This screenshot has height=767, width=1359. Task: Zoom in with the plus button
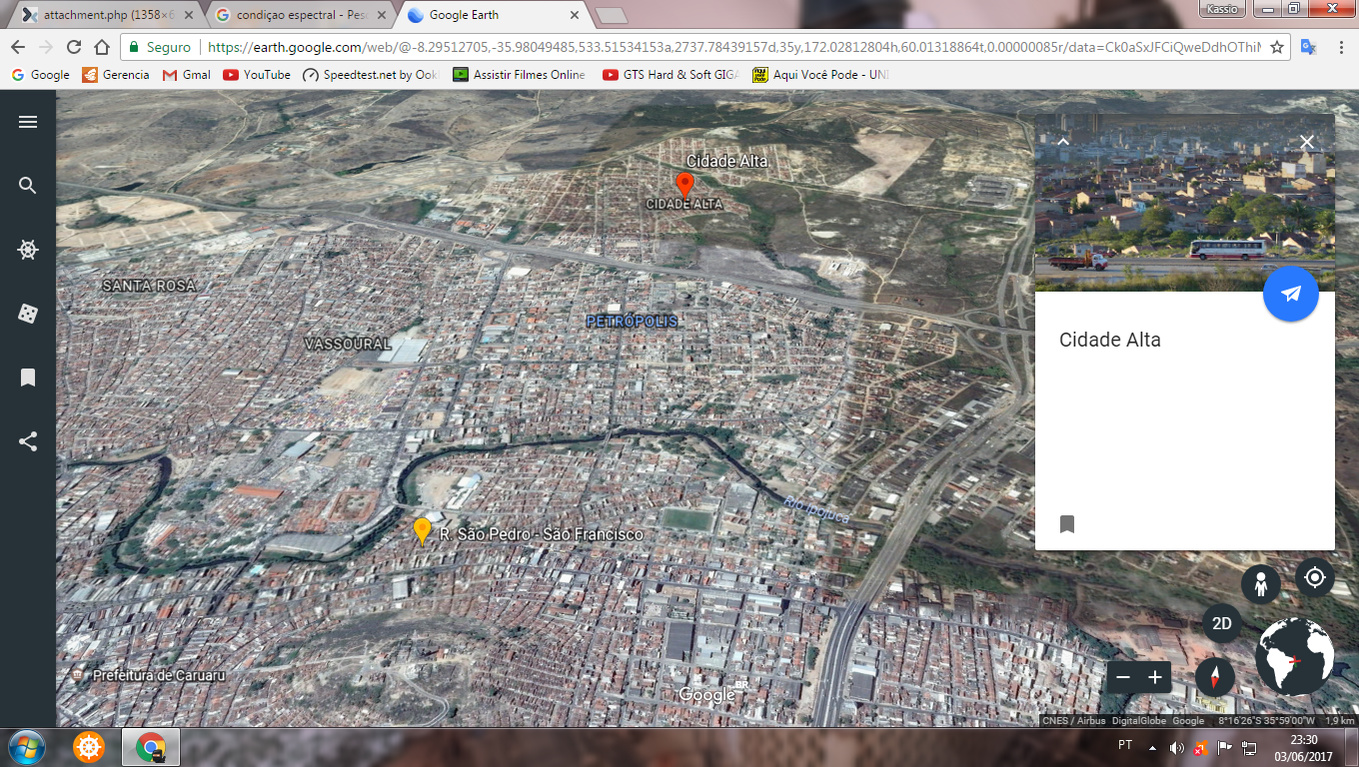[1155, 678]
